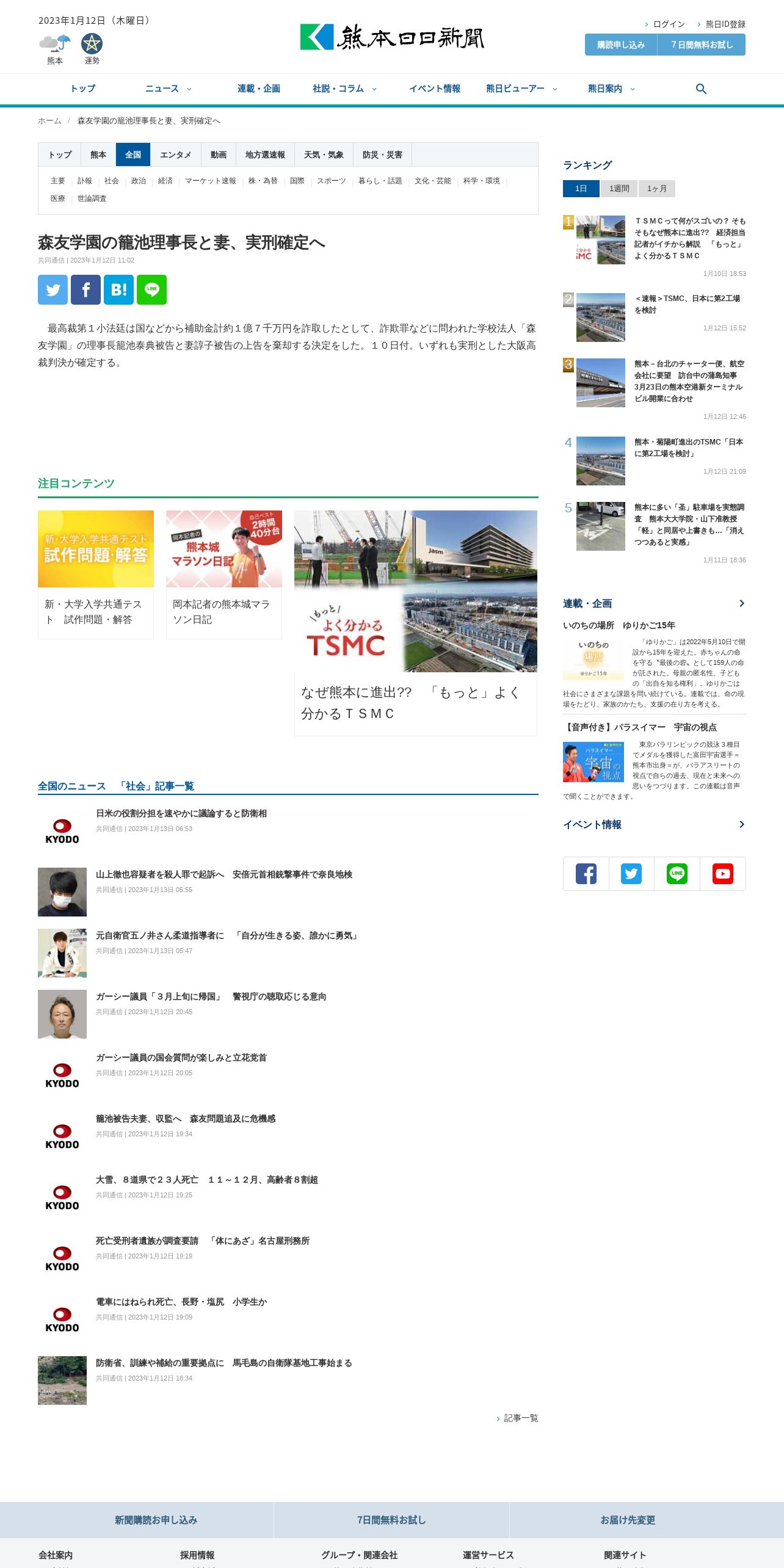Open the 記事一覧 link
The height and width of the screenshot is (1568, 784).
pos(520,1418)
